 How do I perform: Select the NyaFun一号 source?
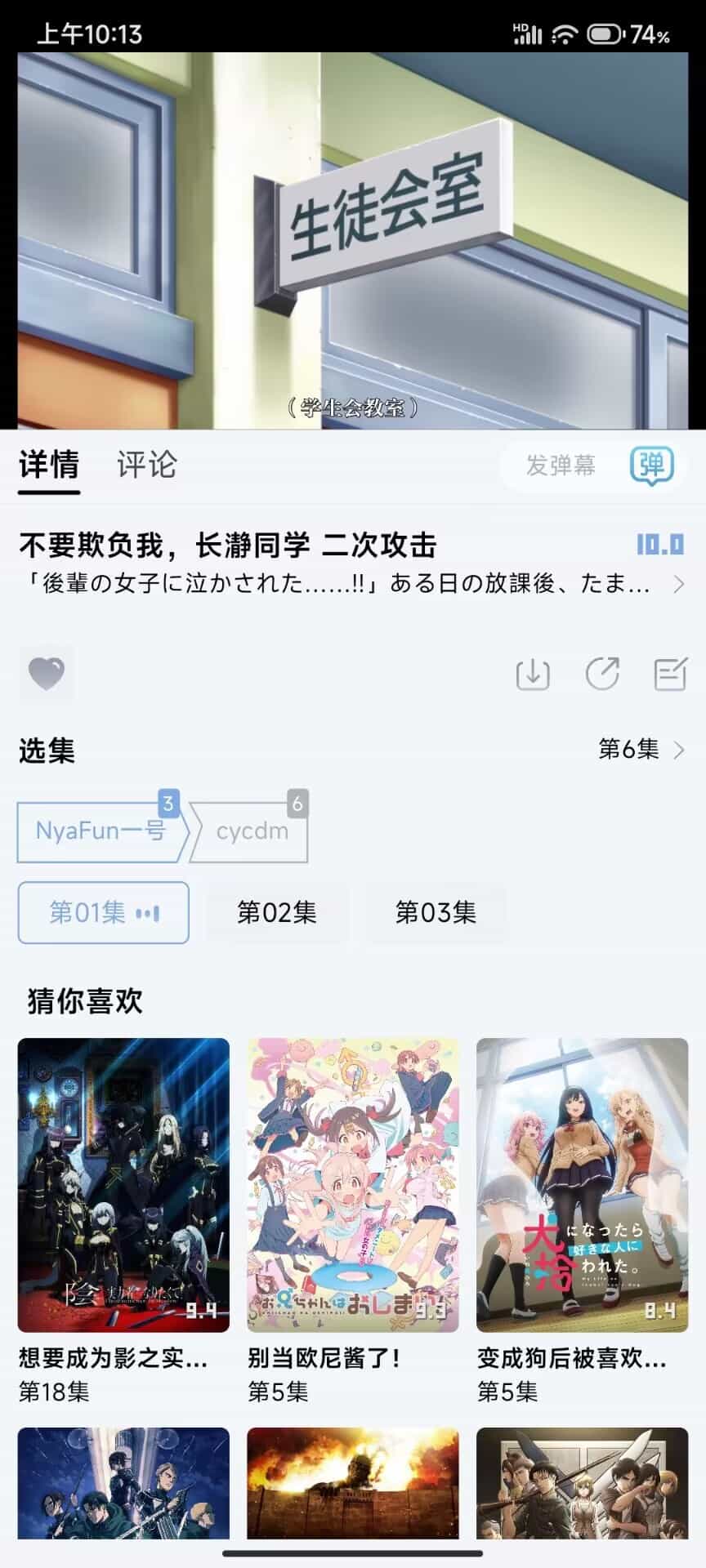(x=101, y=831)
